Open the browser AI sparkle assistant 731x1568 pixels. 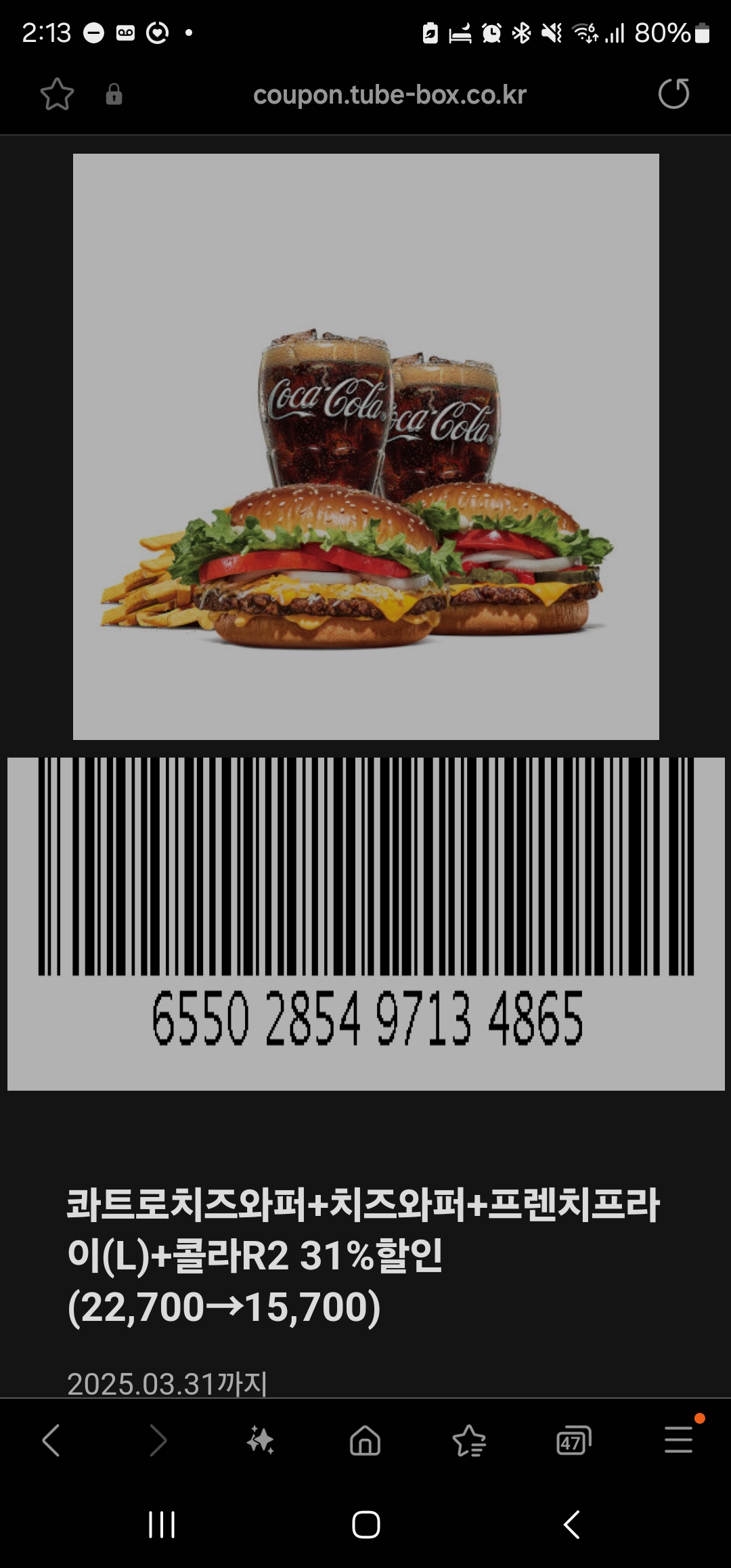(261, 1439)
